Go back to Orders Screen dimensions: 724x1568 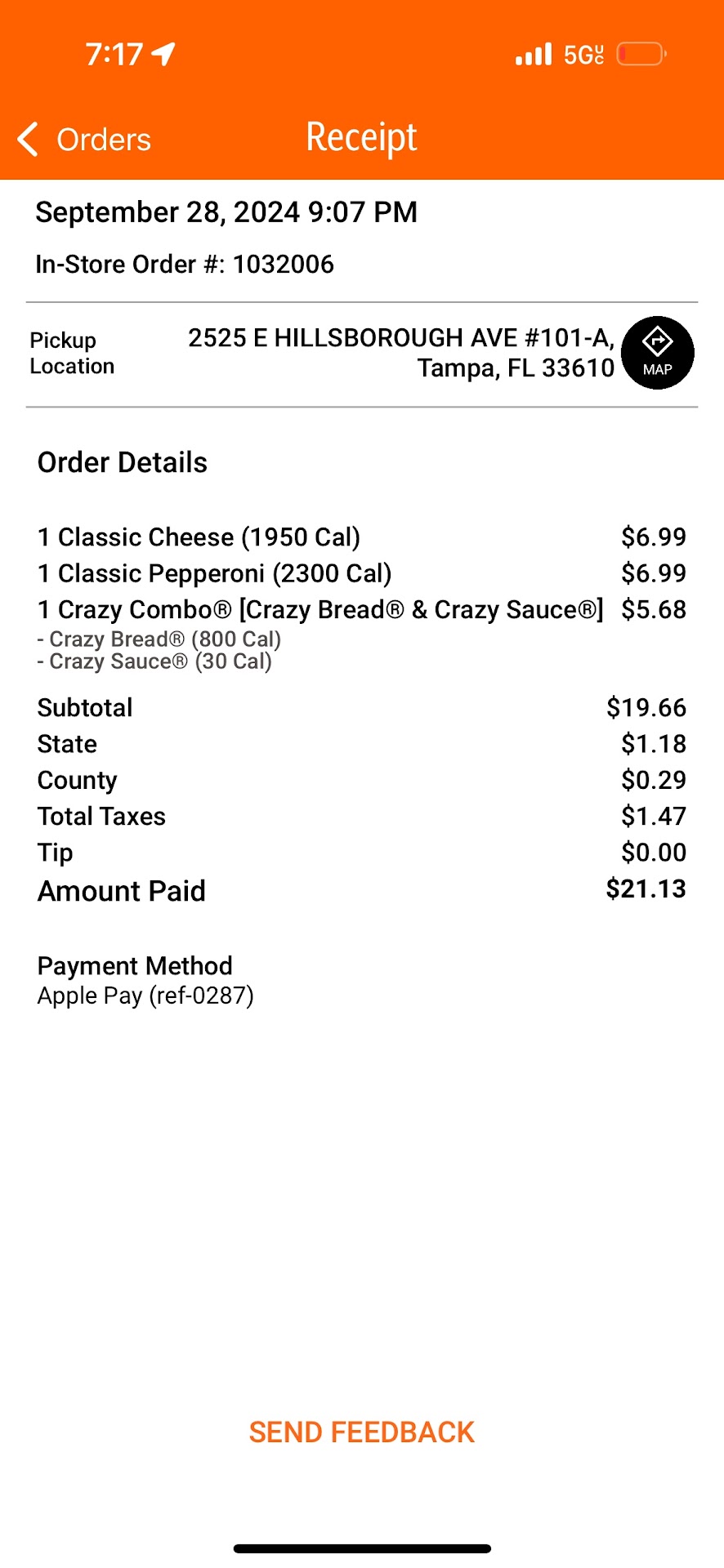pos(84,140)
